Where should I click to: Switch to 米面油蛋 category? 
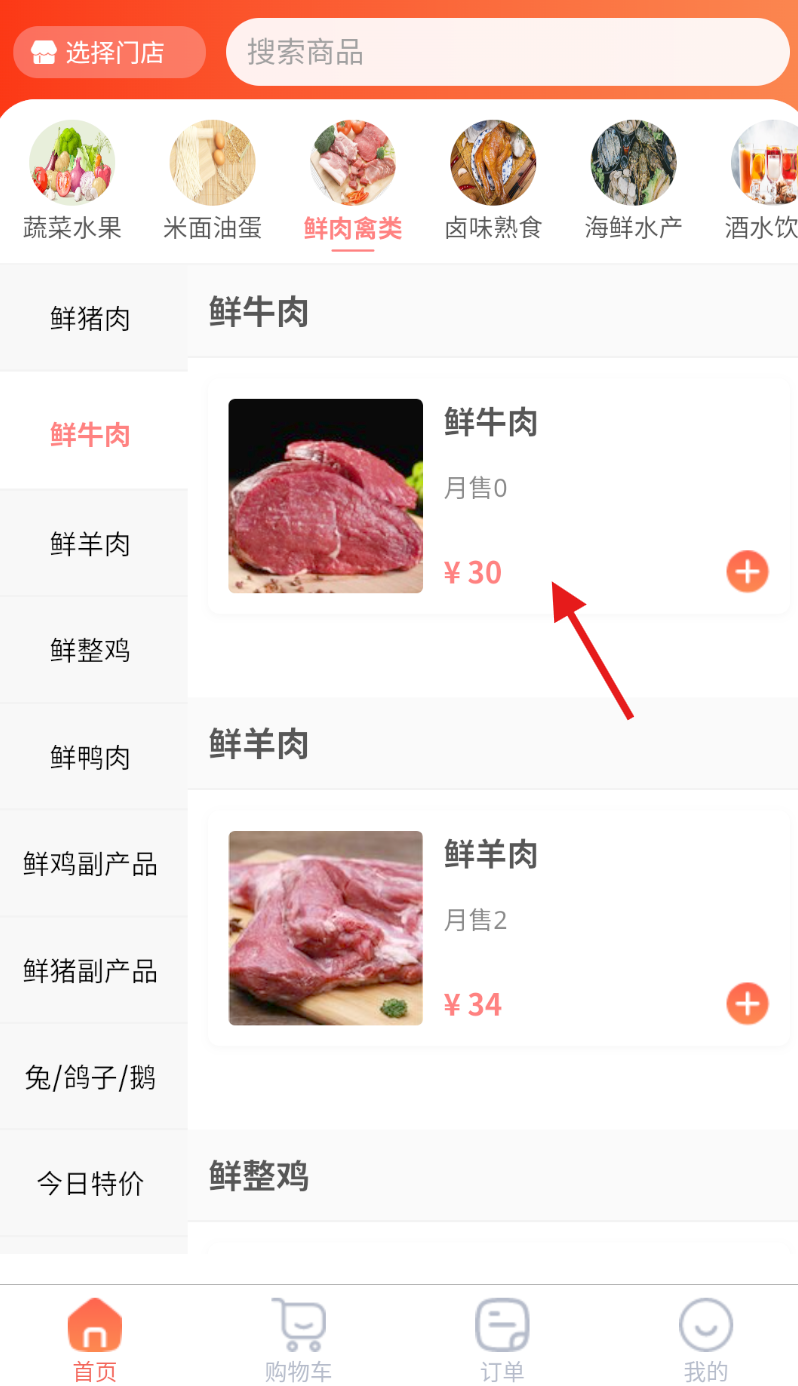[x=212, y=181]
